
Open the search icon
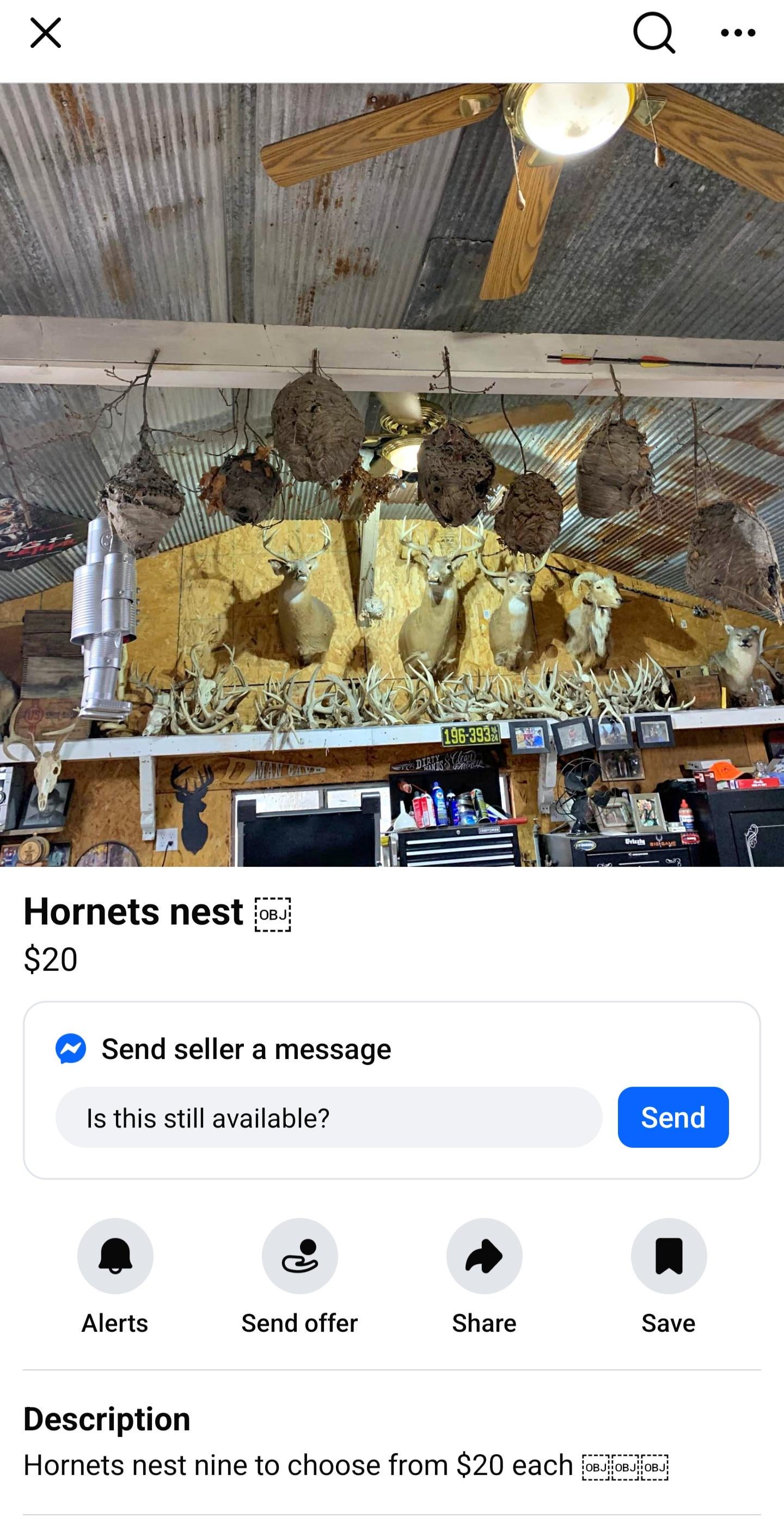coord(654,33)
